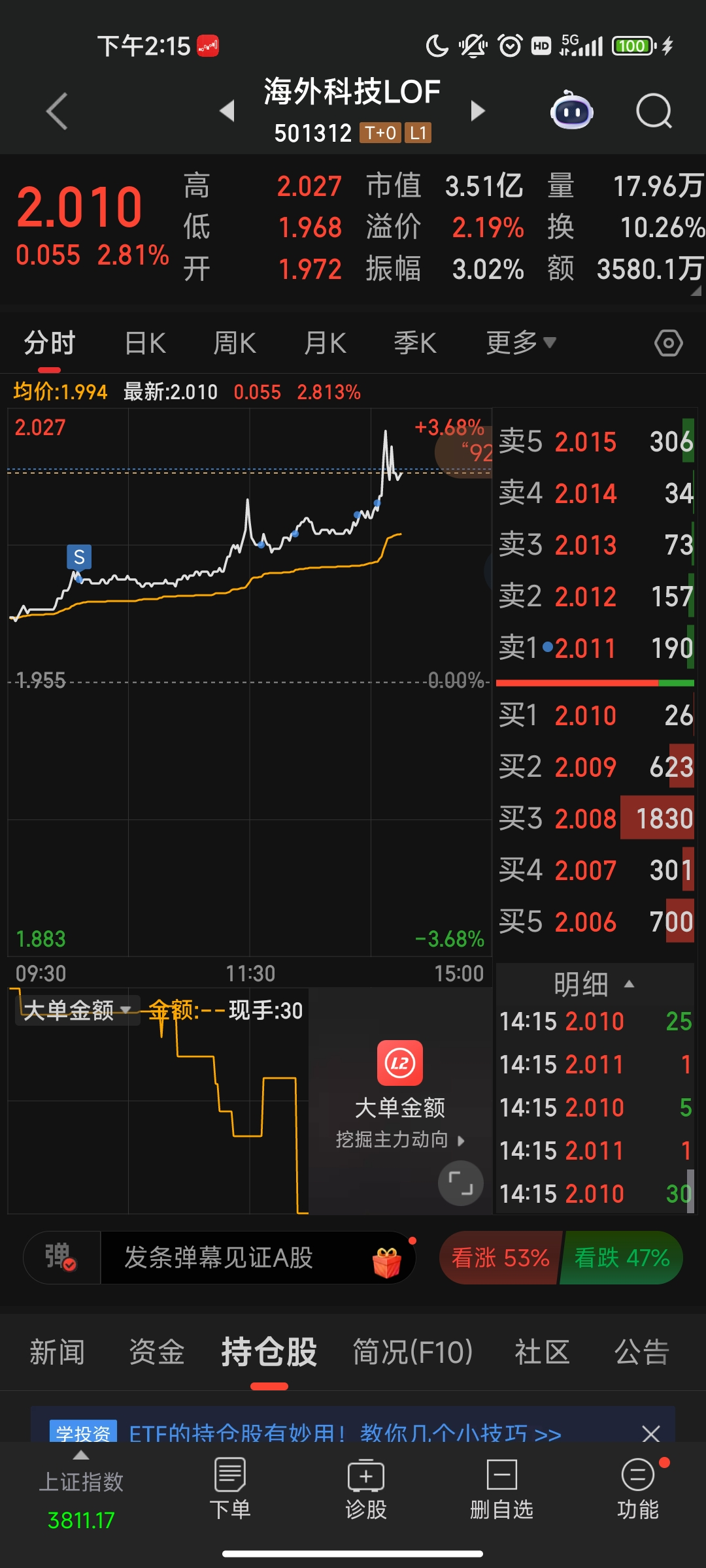Vote 看涨 53%
Image resolution: width=706 pixels, height=1568 pixels.
point(500,1258)
